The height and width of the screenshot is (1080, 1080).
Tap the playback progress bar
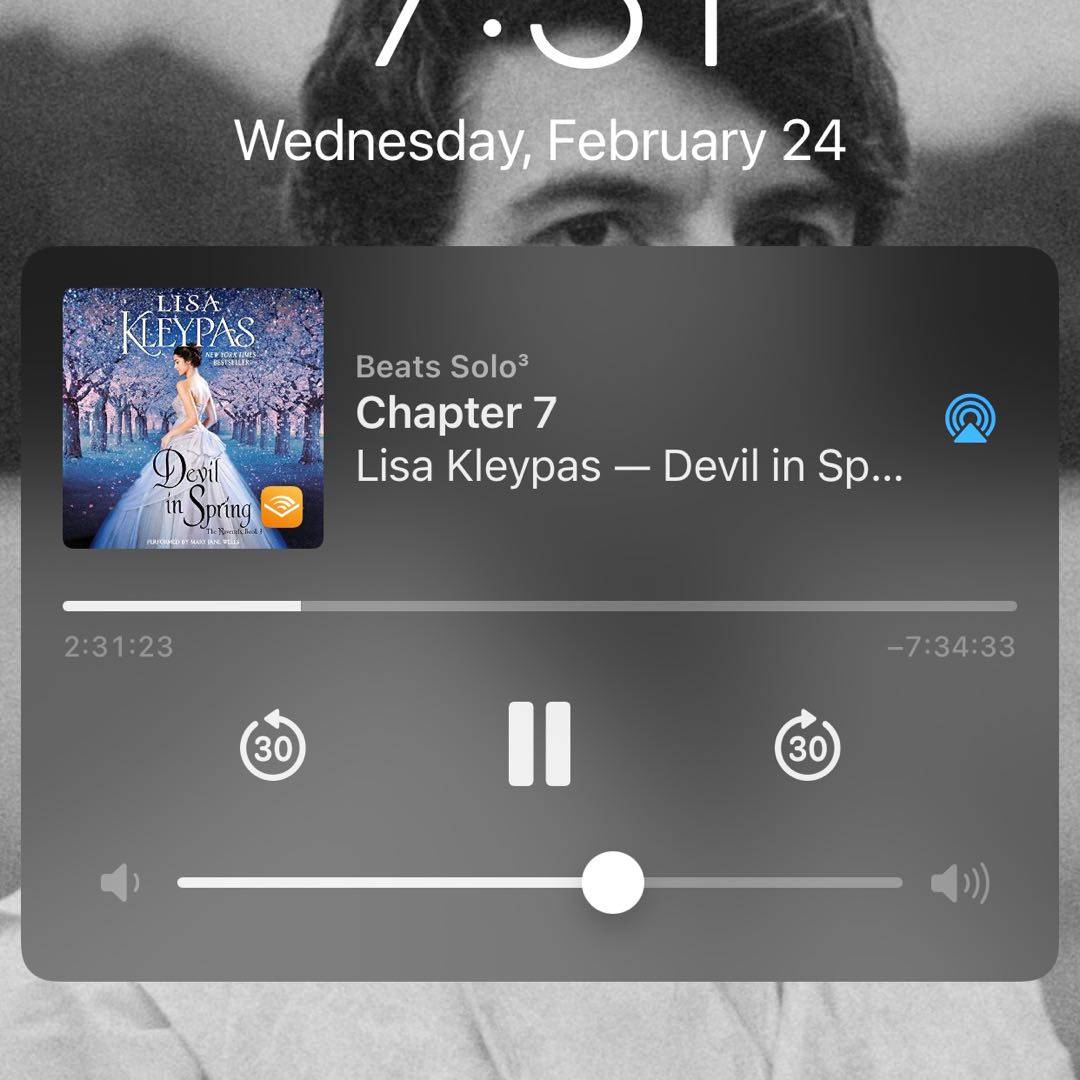pyautogui.click(x=540, y=606)
